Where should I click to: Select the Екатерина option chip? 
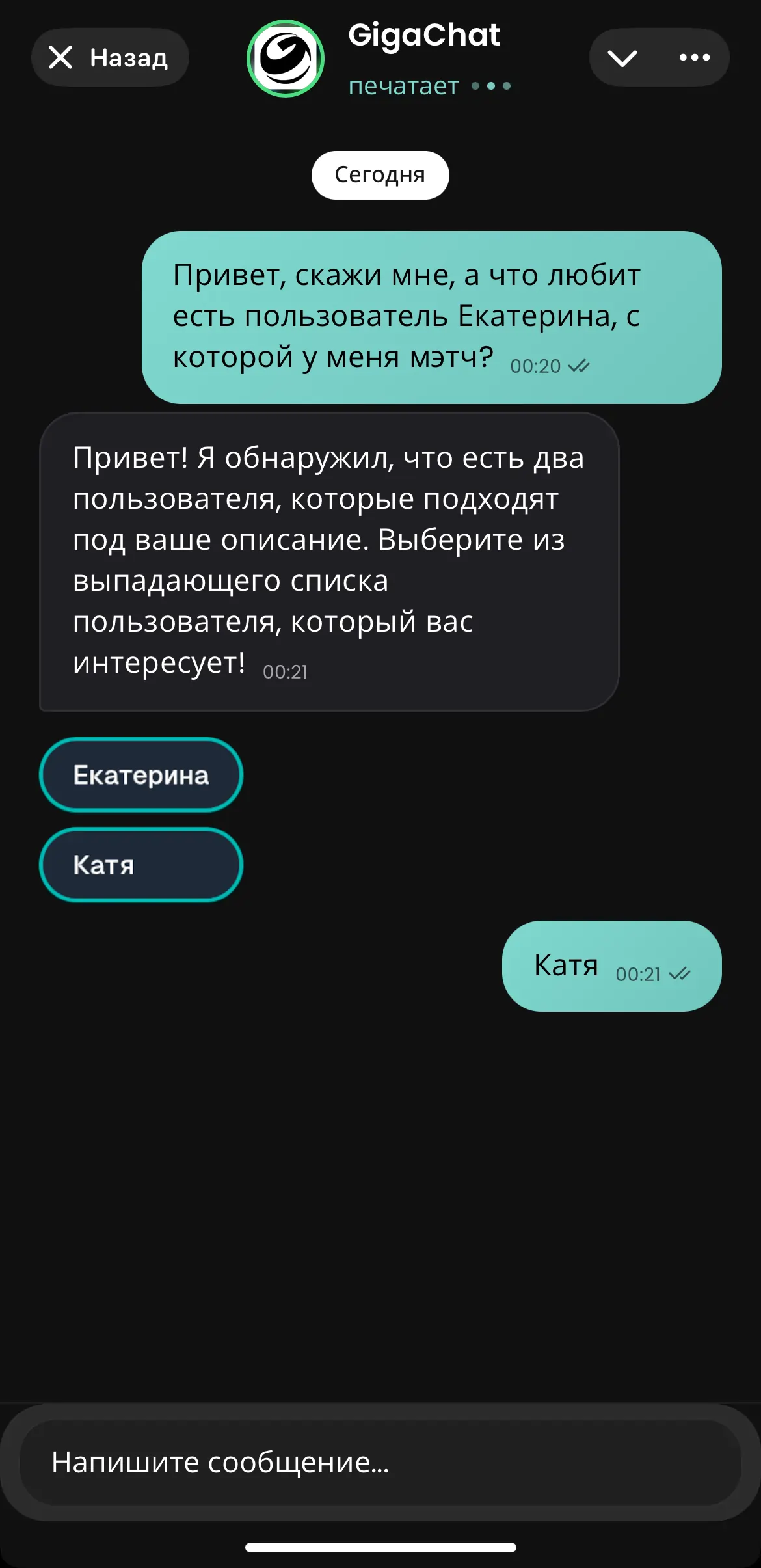point(141,775)
